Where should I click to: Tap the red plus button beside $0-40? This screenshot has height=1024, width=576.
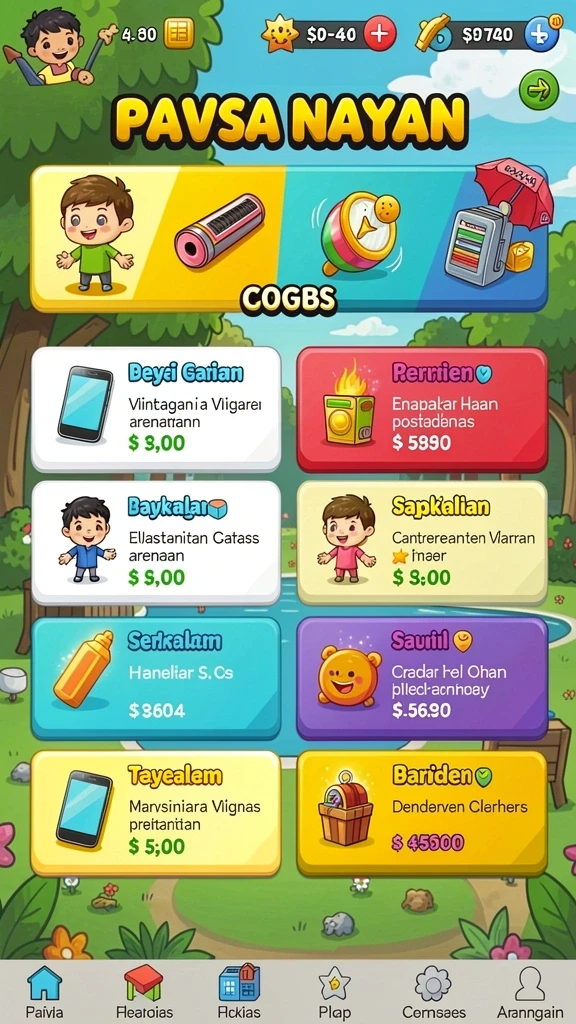(x=379, y=33)
